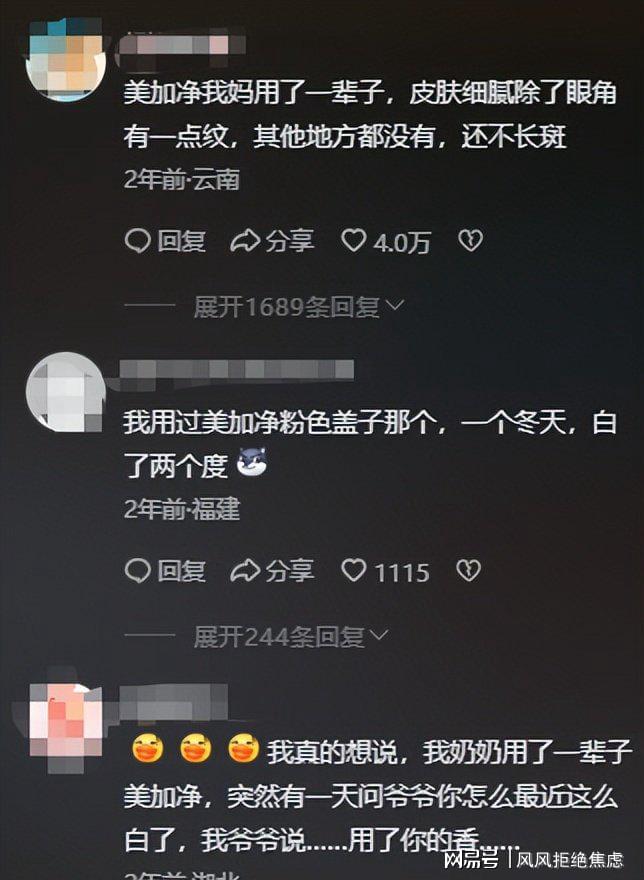Open the Fujian commenter's avatar profile

pyautogui.click(x=66, y=392)
